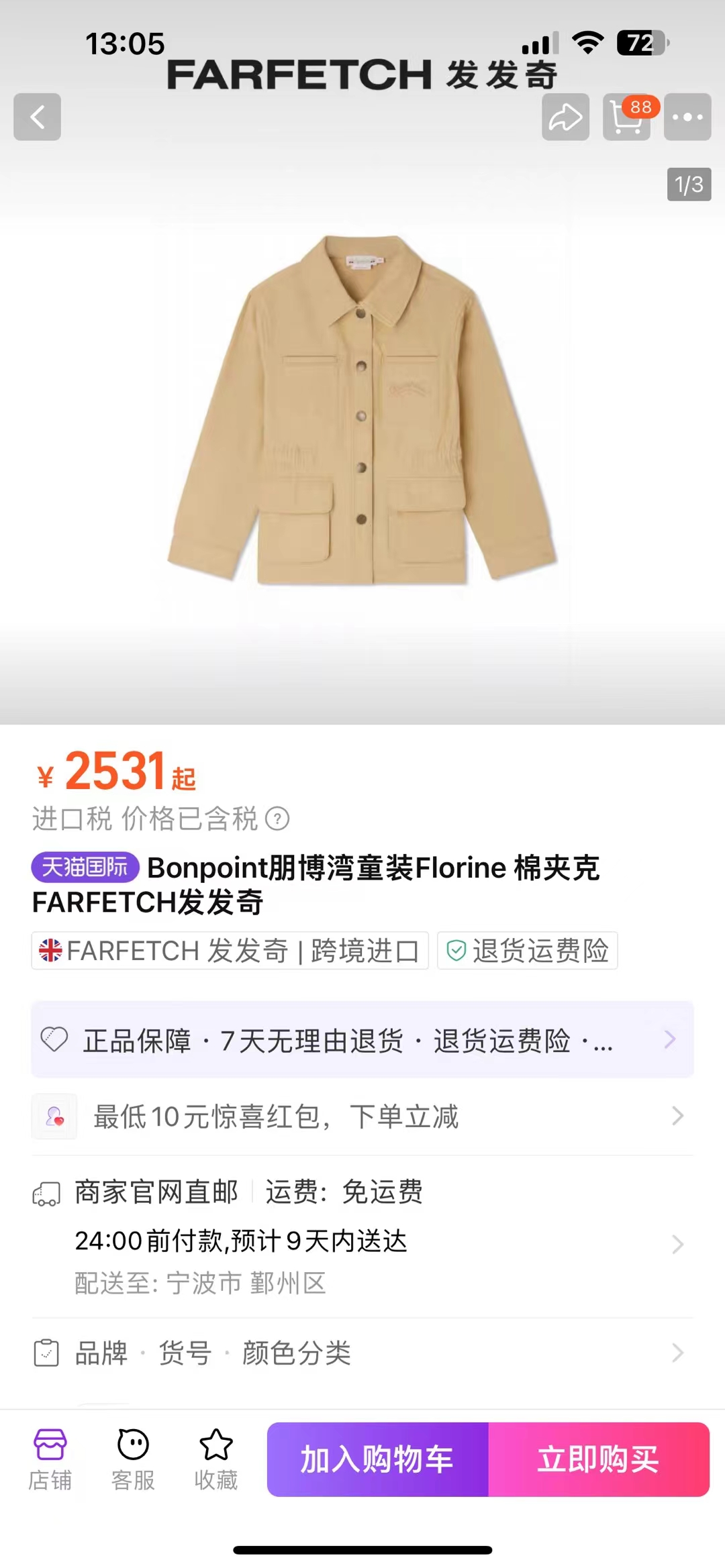
Task: Tap the 退货运费险 tag
Action: [528, 950]
